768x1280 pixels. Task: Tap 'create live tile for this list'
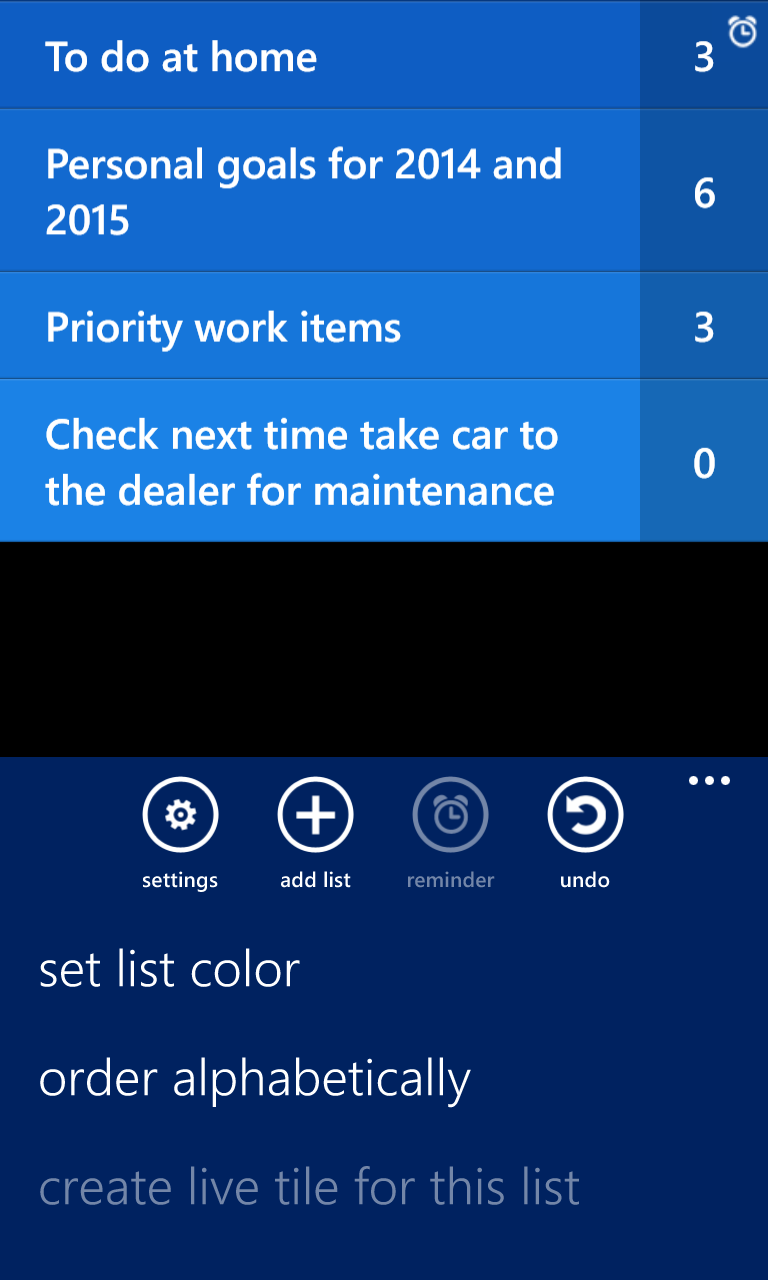[x=309, y=1186]
